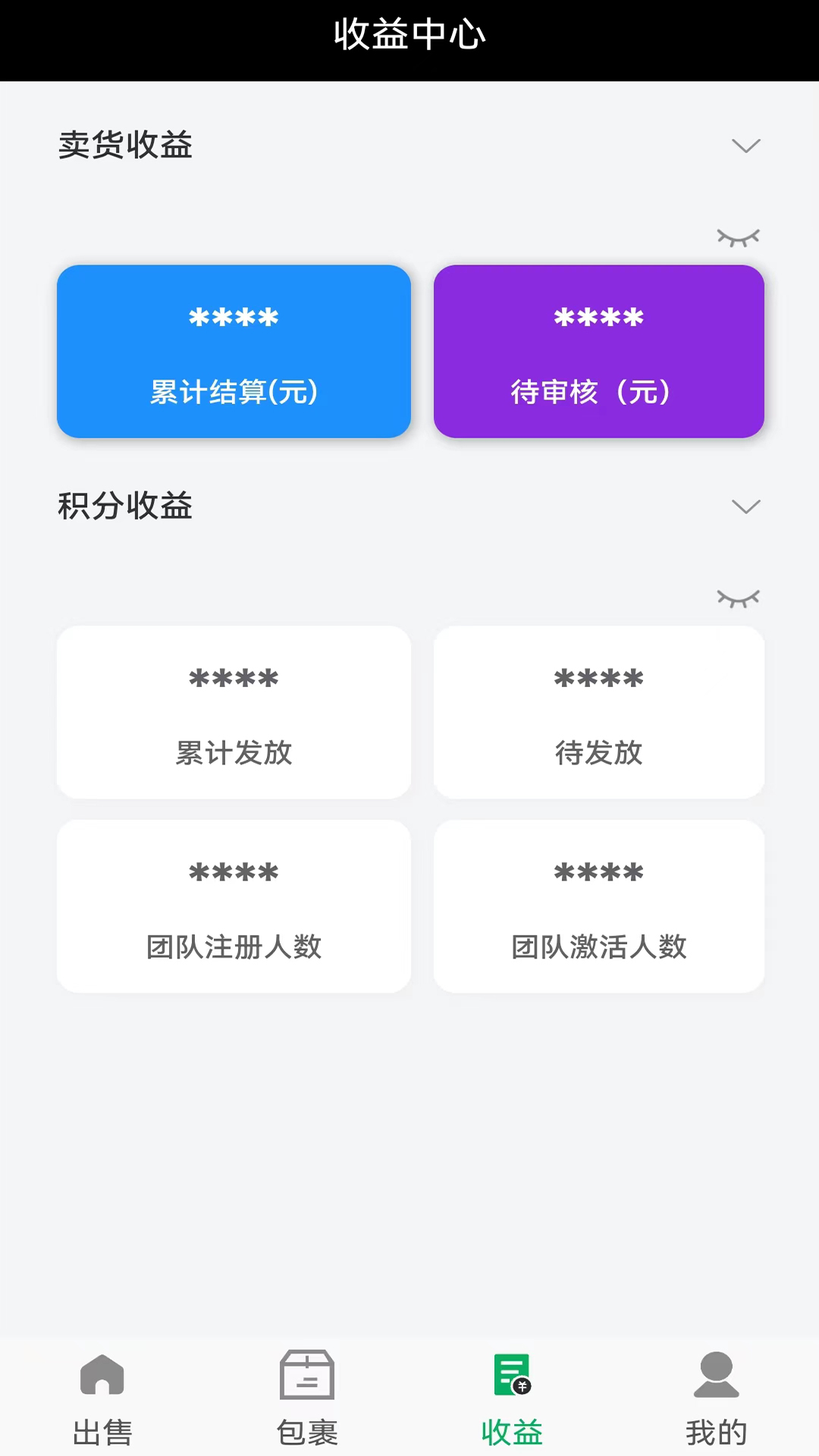The width and height of the screenshot is (819, 1456).
Task: Expand the chevron next to 卖货收益
Action: click(747, 146)
